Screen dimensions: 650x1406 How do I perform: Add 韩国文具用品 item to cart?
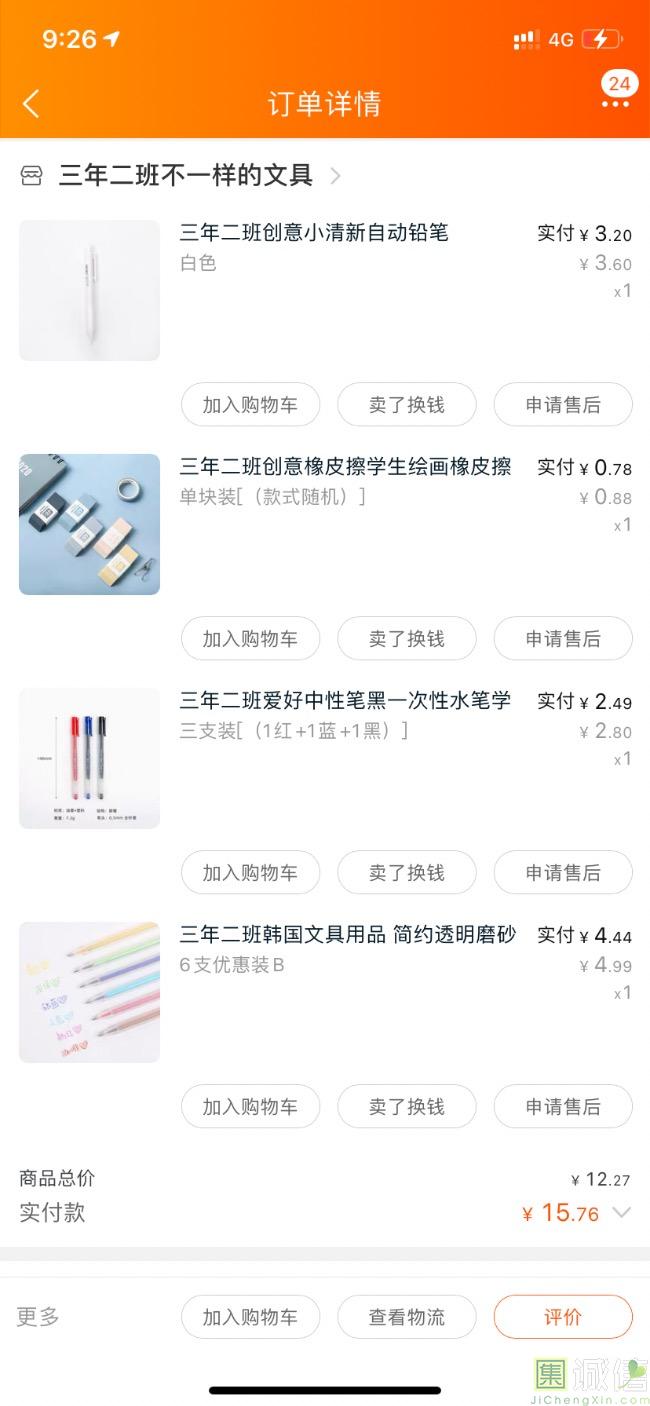pos(250,1107)
